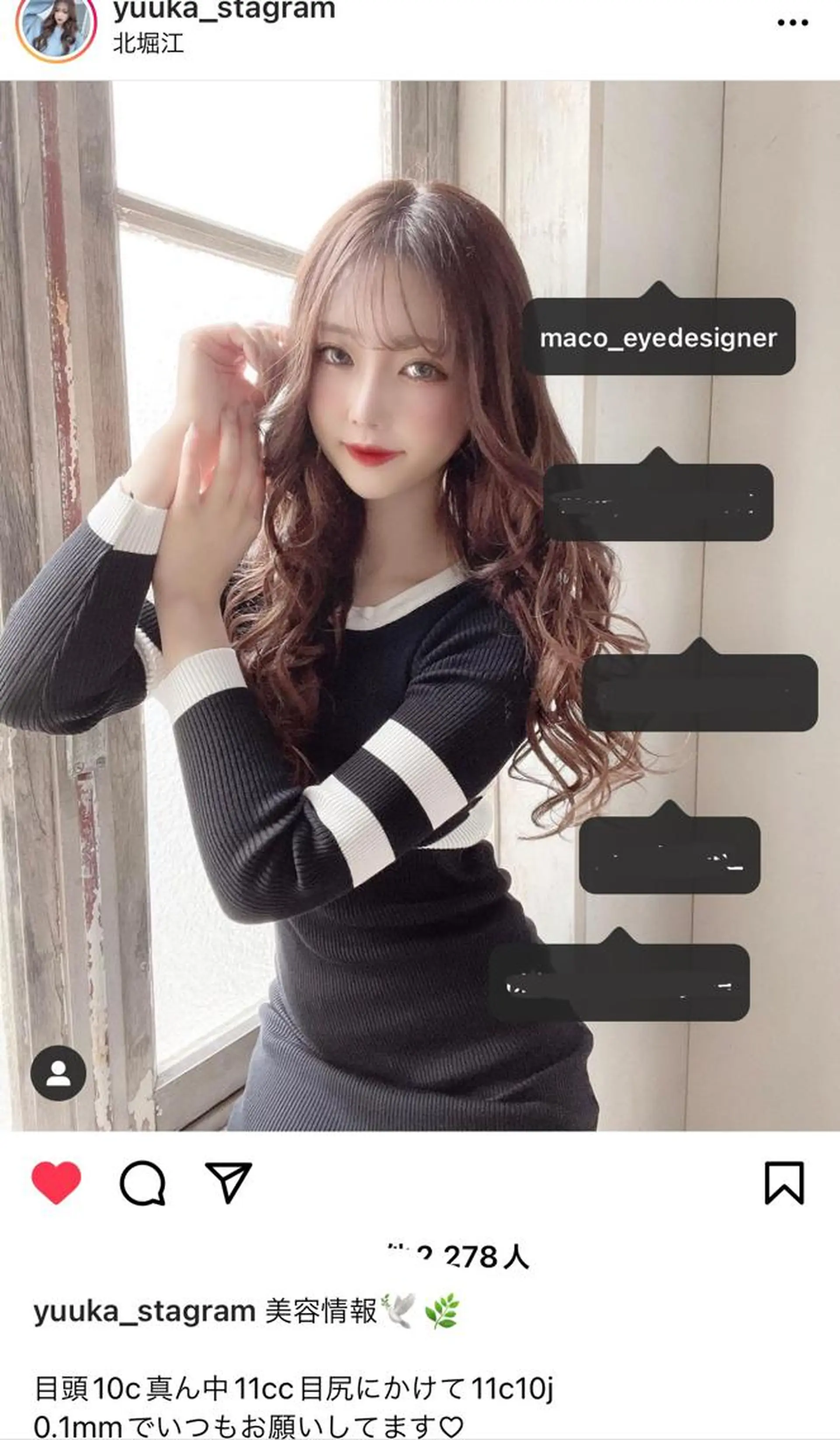840x1440 pixels.
Task: Open yuuka_stagram in the caption
Action: click(144, 1311)
